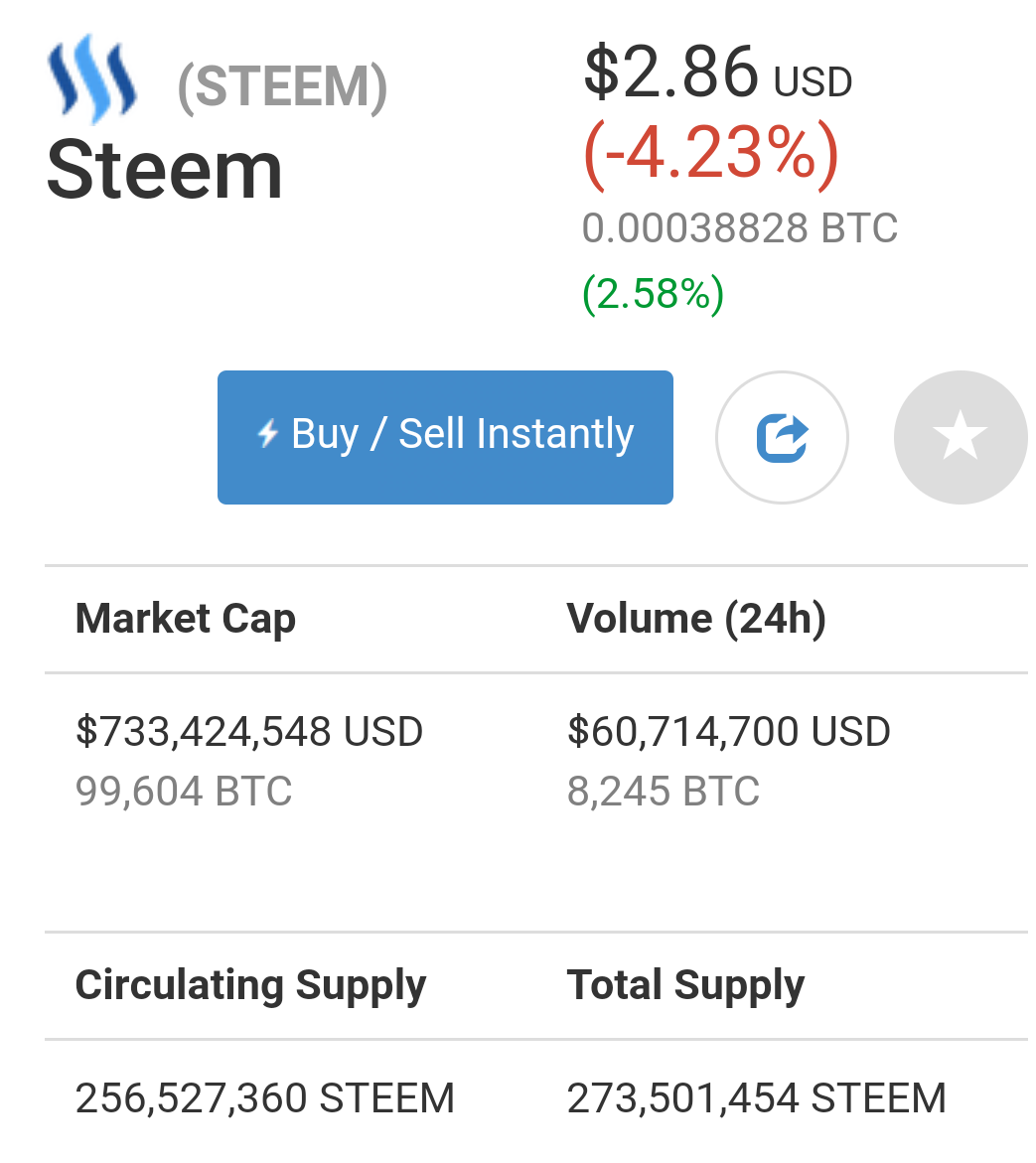Share the Steem coin page
Screen dimensions: 1036x1163
click(x=782, y=437)
